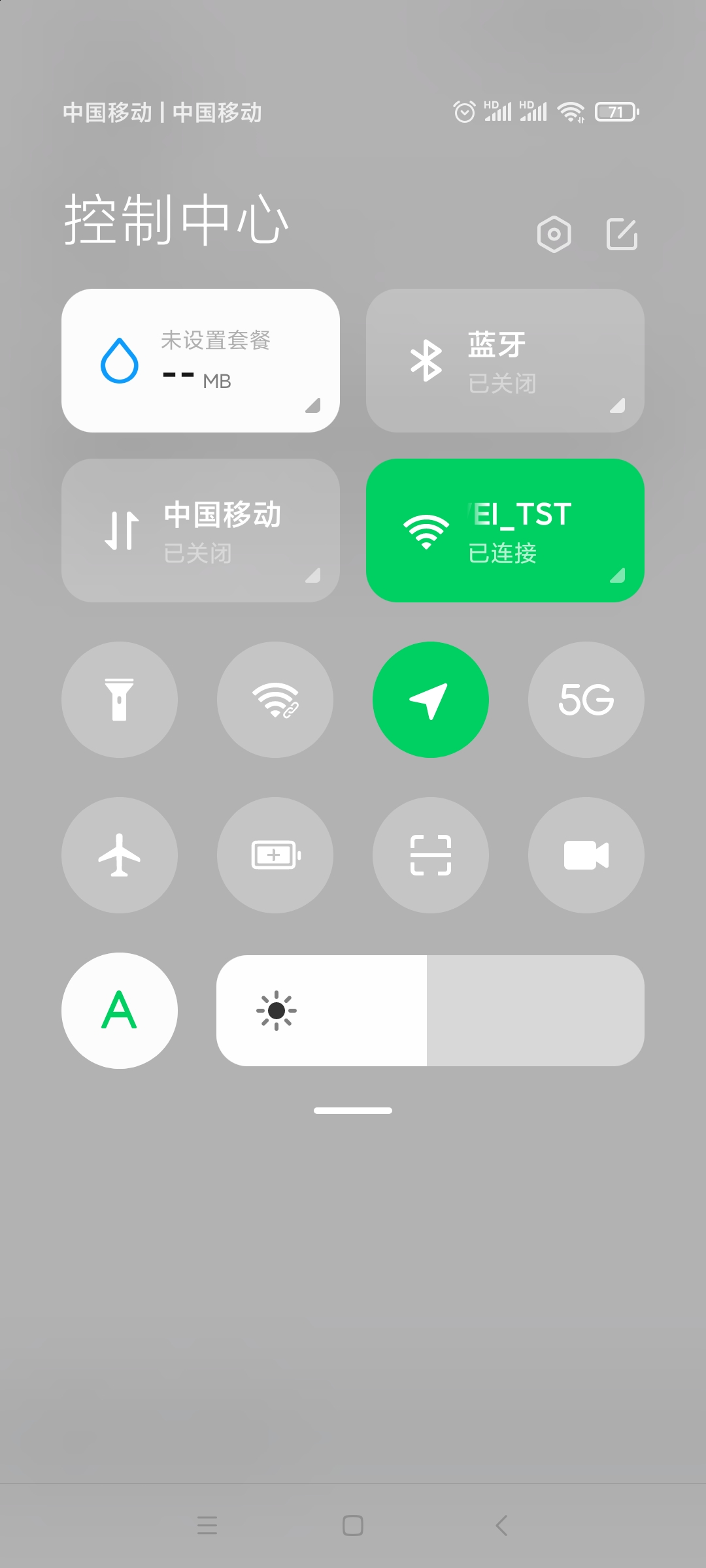Screen dimensions: 706x1568
Task: Enable 中国移动 mobile data
Action: tap(201, 531)
